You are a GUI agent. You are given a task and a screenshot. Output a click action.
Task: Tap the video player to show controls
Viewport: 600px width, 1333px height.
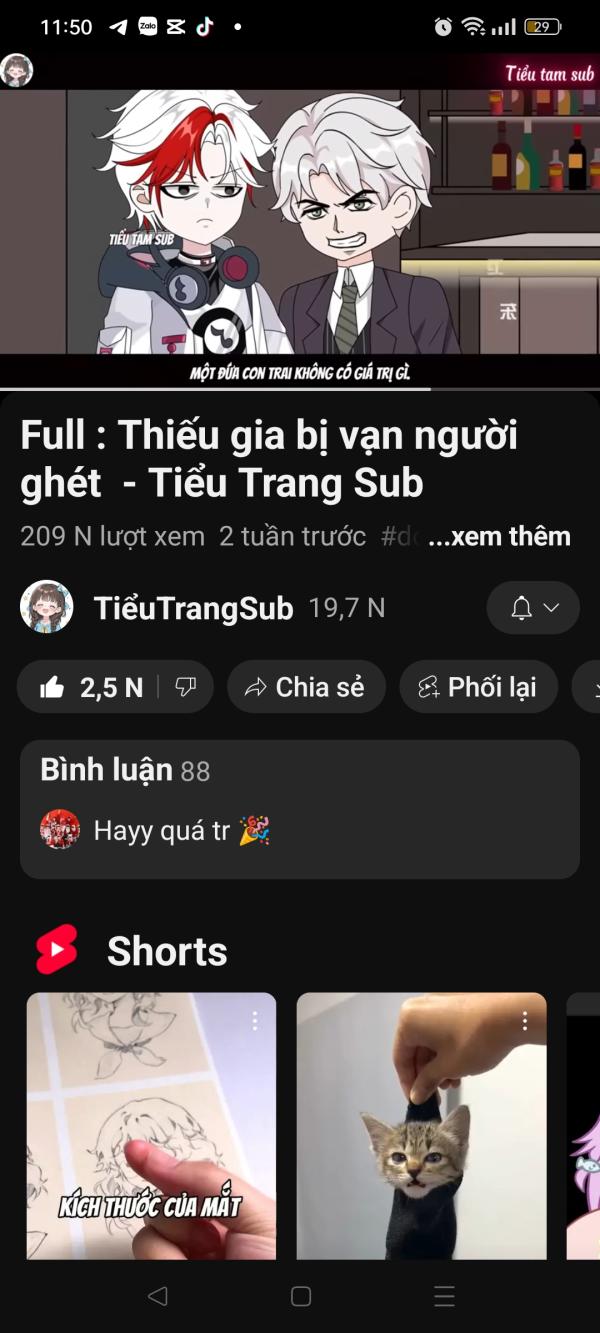300,220
